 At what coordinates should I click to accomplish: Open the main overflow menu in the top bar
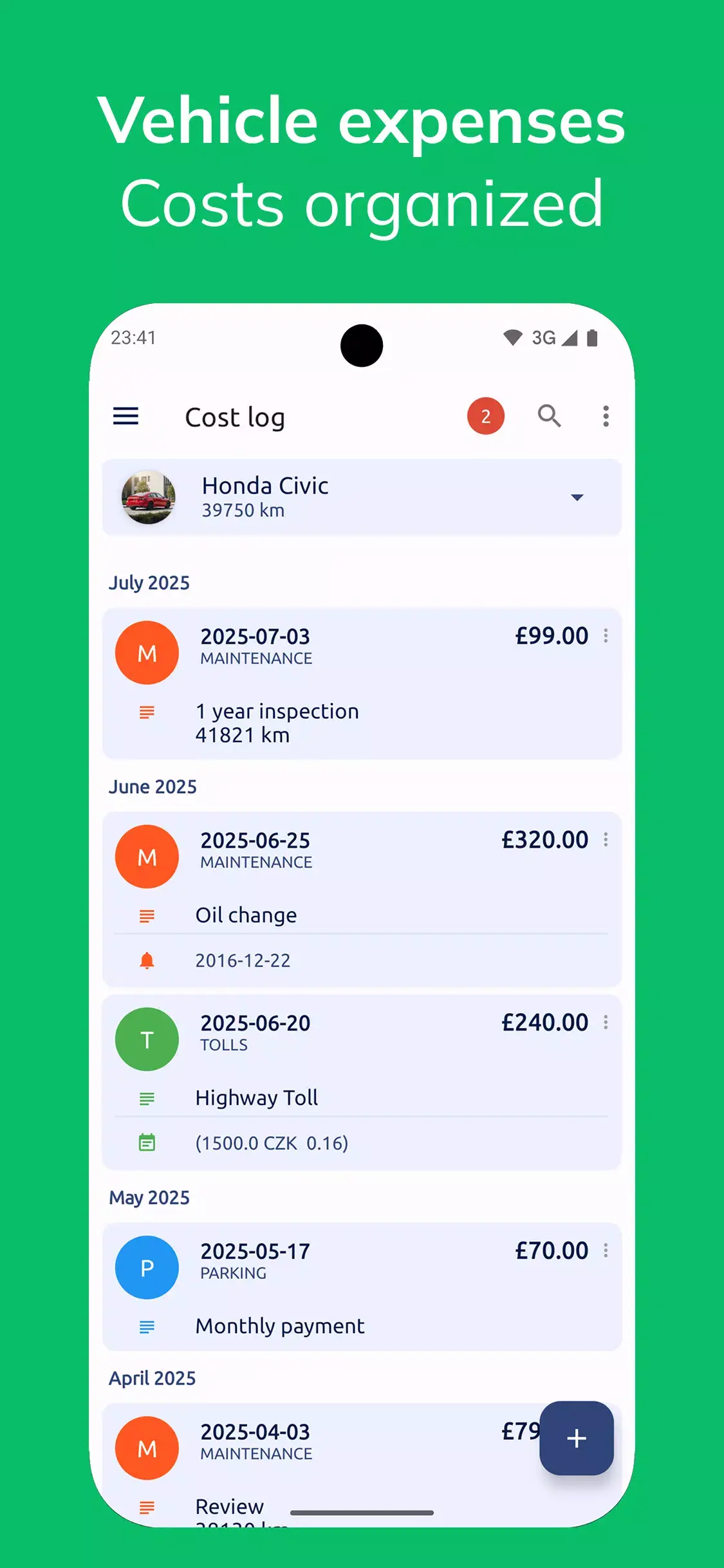click(606, 416)
